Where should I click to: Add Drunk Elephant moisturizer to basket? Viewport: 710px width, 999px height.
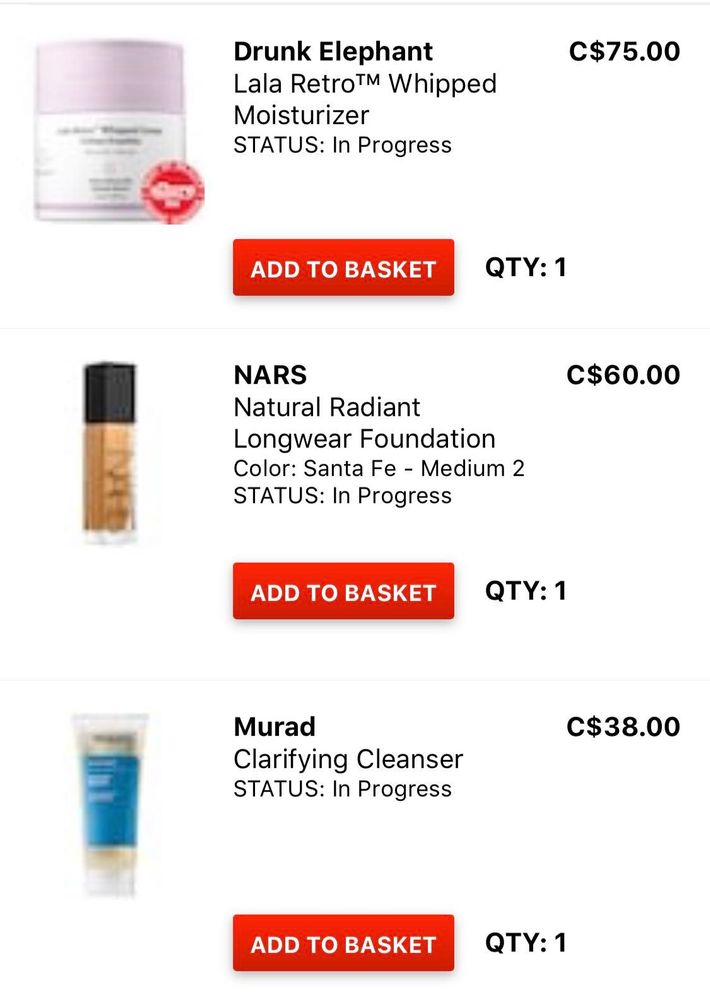pyautogui.click(x=343, y=268)
